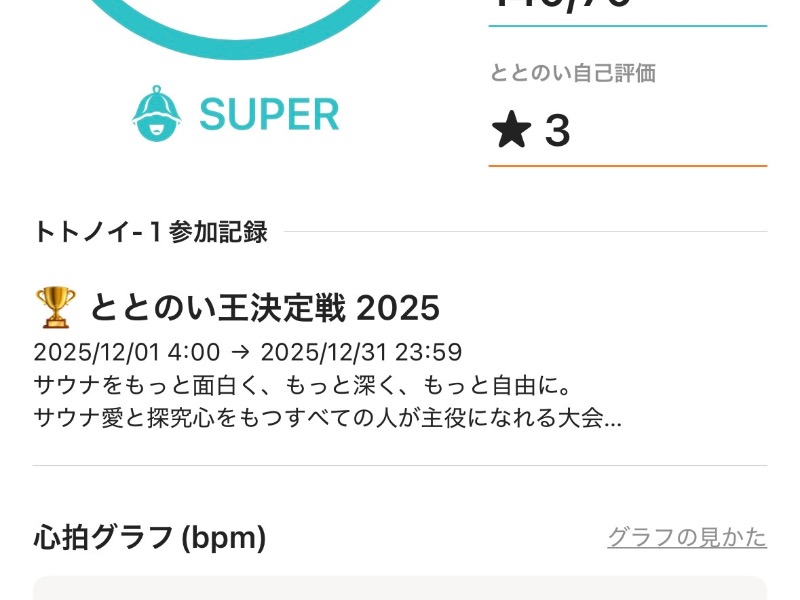Open the グラフの見かた link
Screen dimensions: 800x600
point(687,537)
